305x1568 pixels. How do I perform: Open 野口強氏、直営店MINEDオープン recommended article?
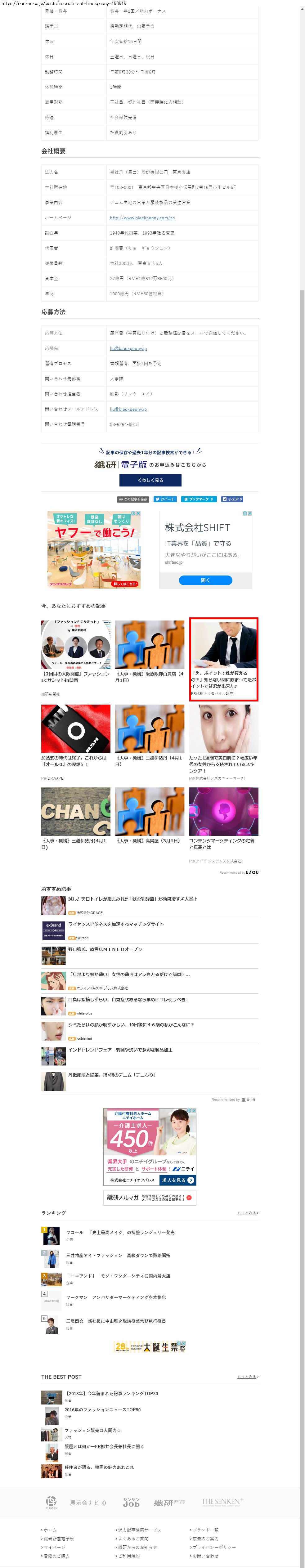pos(105,950)
